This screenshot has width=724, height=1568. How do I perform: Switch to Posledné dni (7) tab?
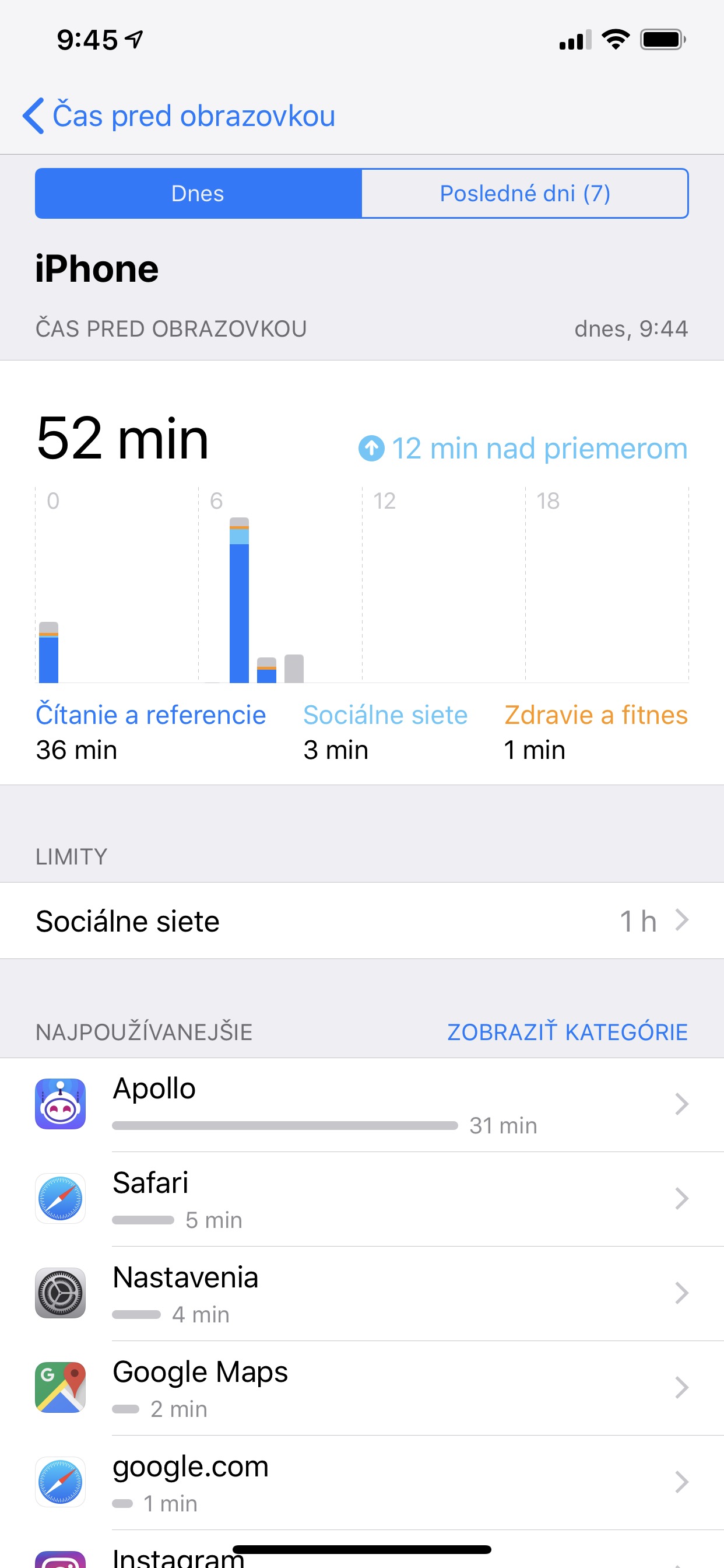(x=525, y=194)
